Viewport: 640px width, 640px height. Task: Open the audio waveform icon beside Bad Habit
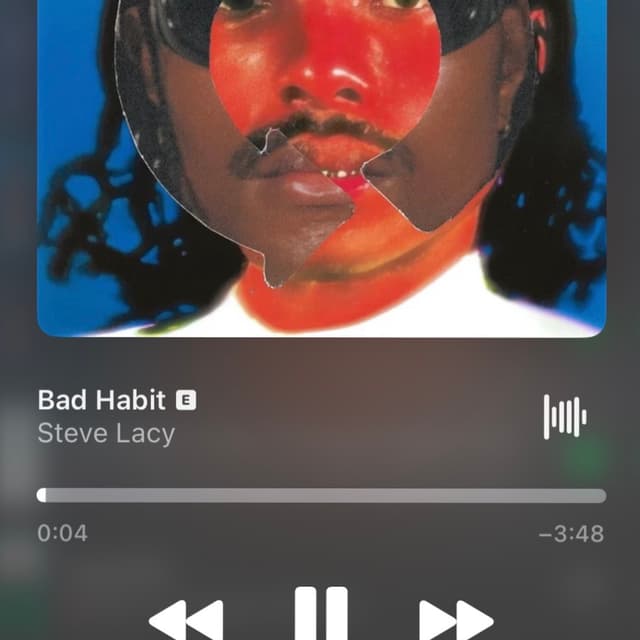coord(565,417)
